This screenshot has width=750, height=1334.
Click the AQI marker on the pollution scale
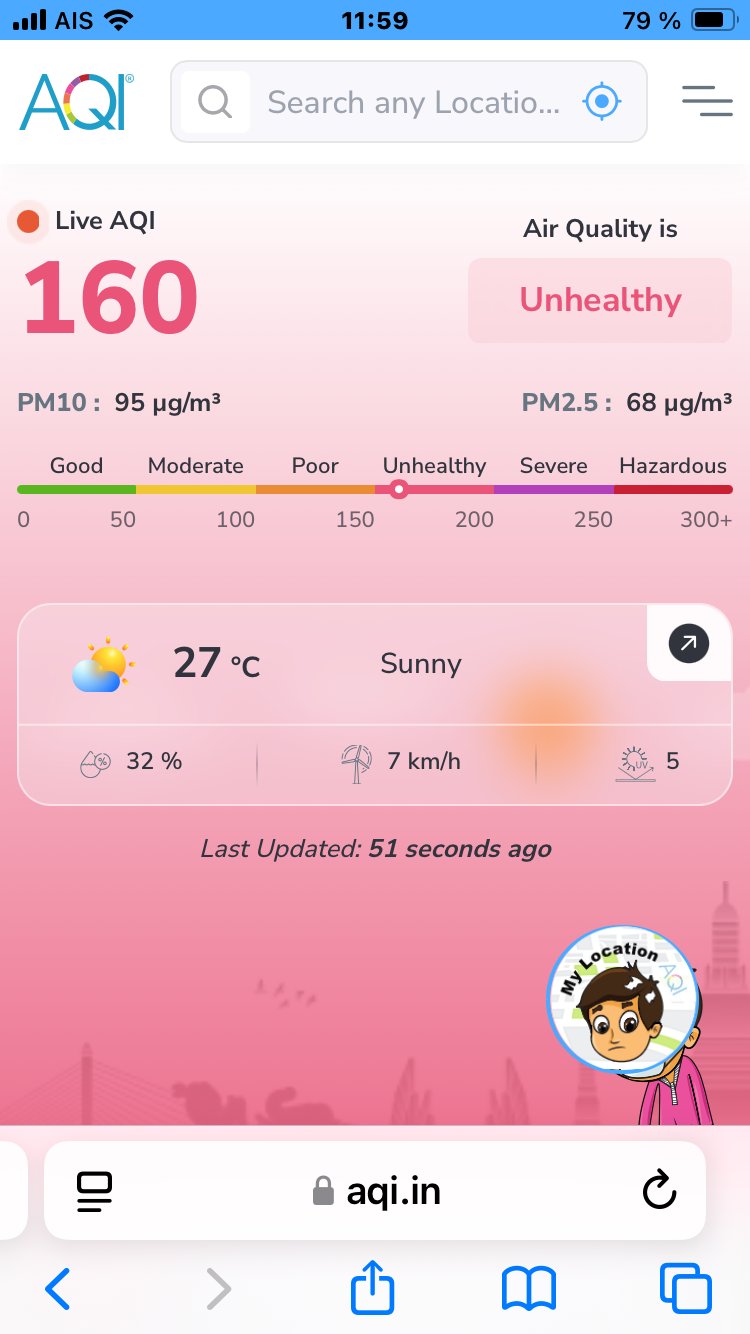(x=399, y=490)
